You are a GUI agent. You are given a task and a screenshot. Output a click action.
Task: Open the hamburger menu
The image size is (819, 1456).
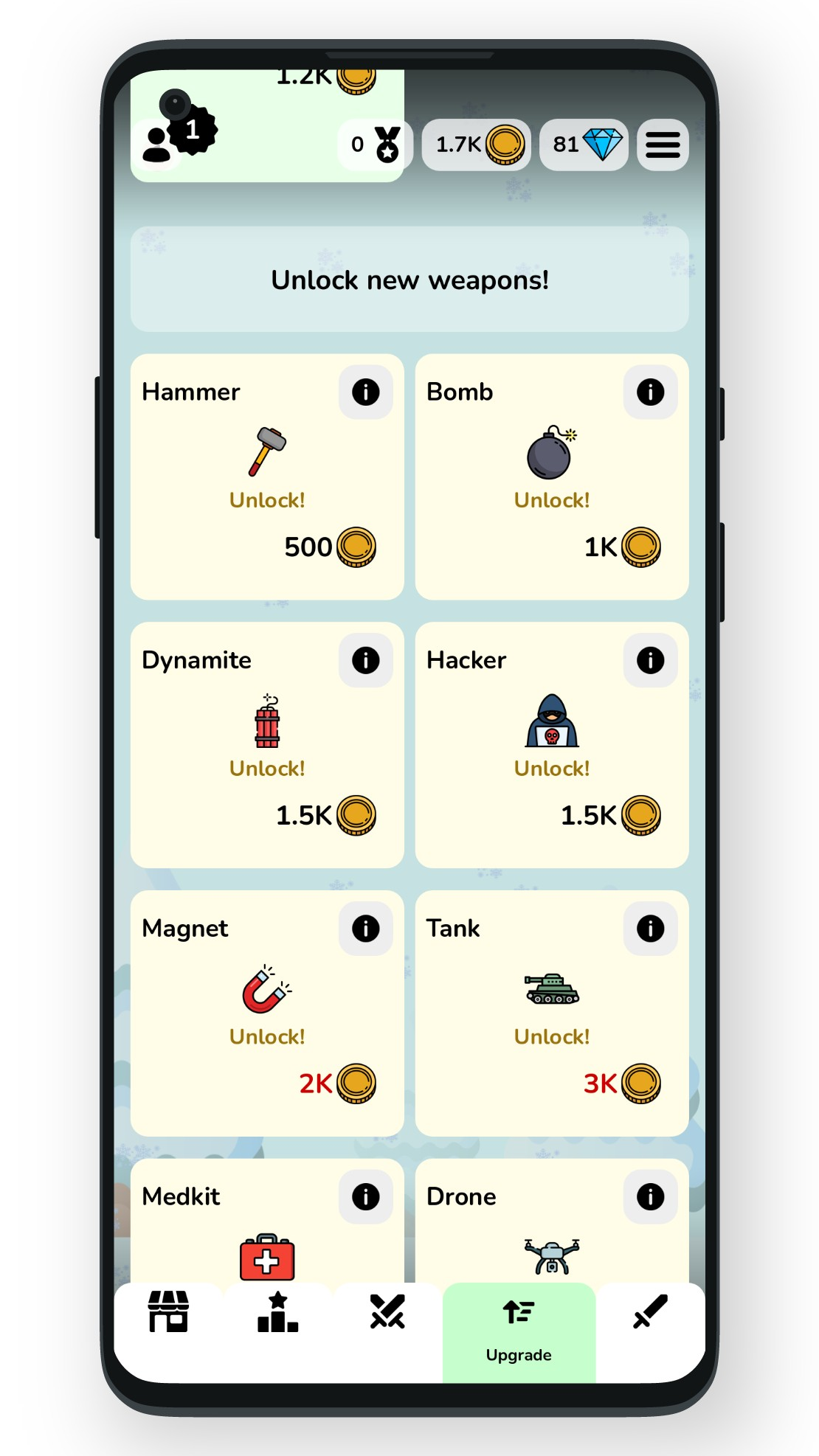(x=663, y=145)
